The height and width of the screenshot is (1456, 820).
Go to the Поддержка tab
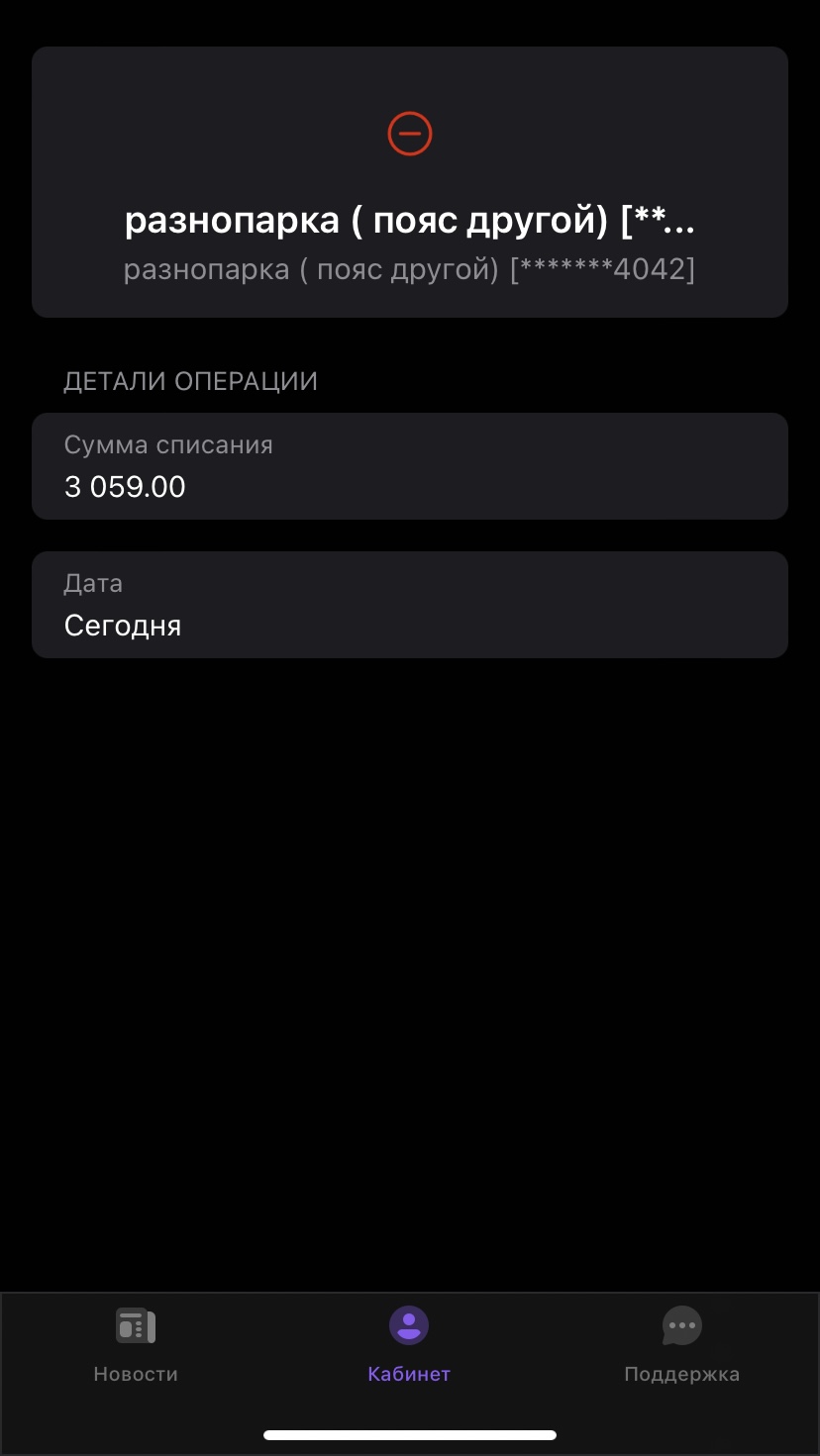click(x=681, y=1344)
